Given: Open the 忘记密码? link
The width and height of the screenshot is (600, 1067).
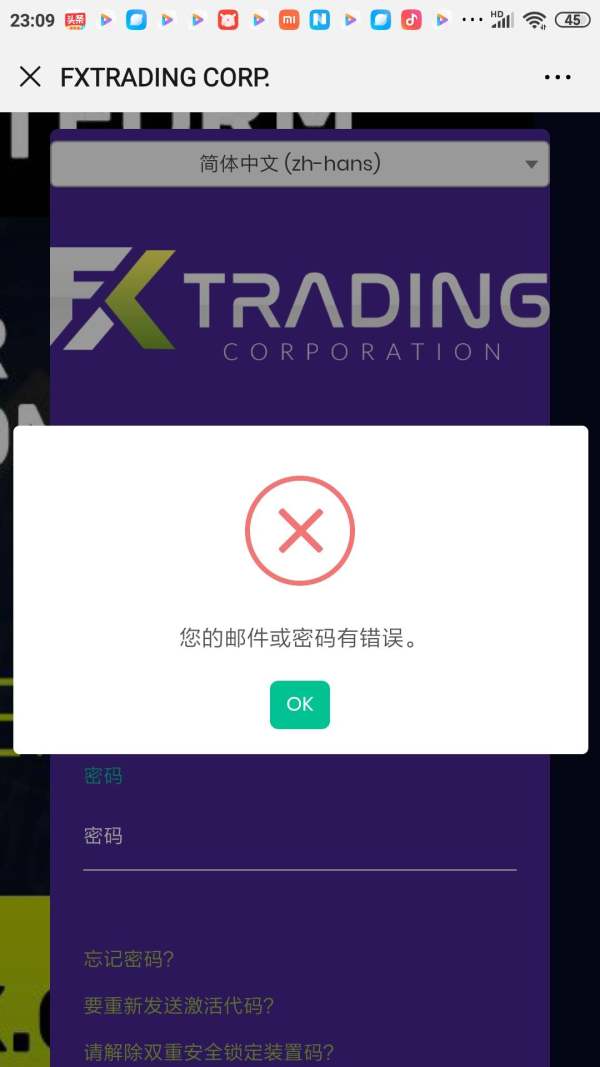Looking at the screenshot, I should point(129,959).
